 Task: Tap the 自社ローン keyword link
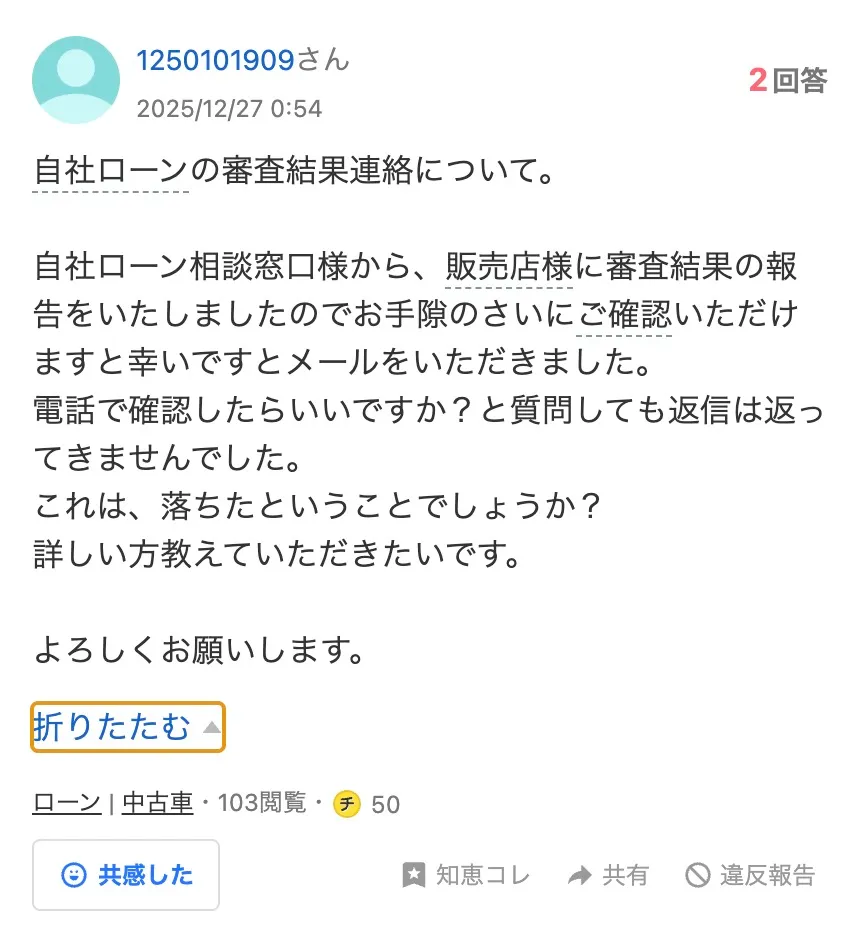110,171
